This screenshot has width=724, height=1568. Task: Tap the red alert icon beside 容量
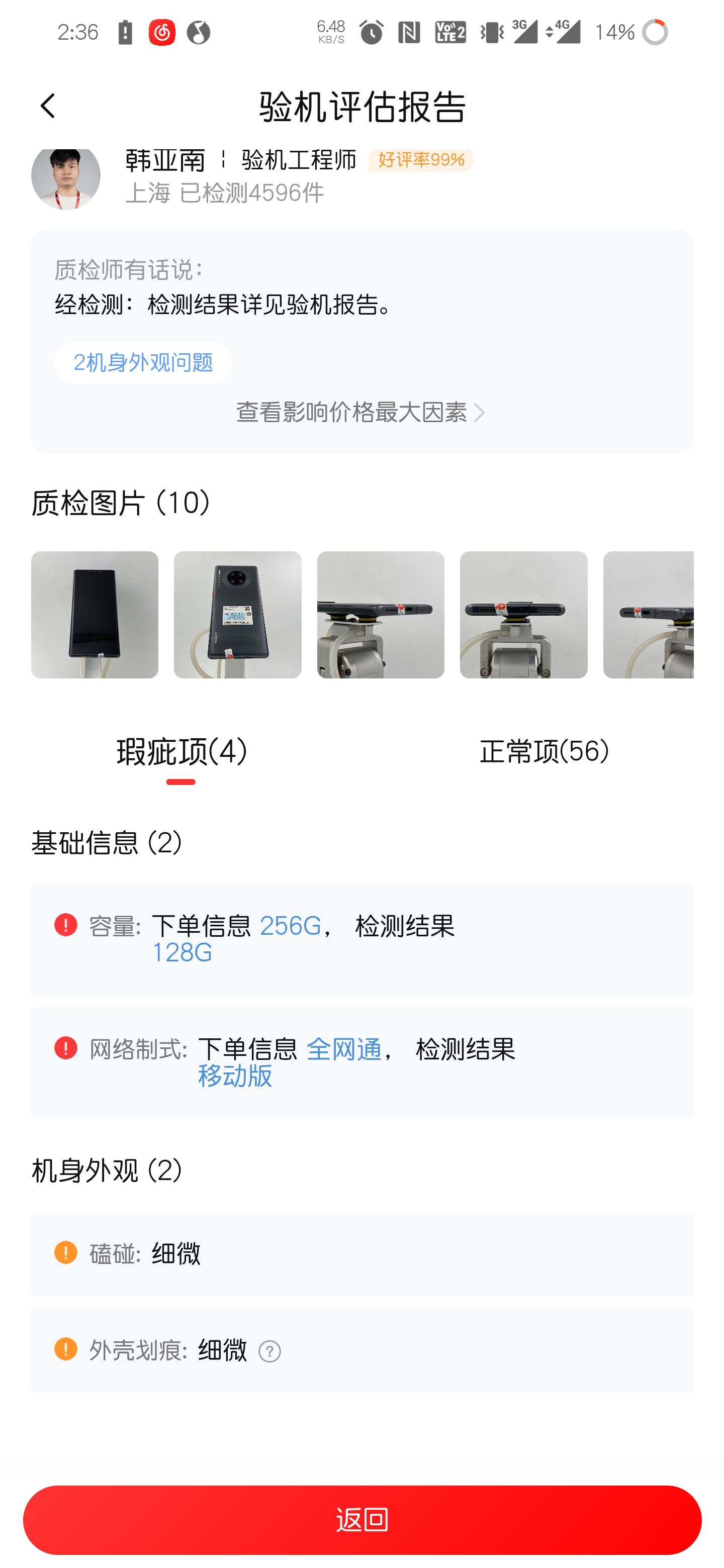(65, 925)
